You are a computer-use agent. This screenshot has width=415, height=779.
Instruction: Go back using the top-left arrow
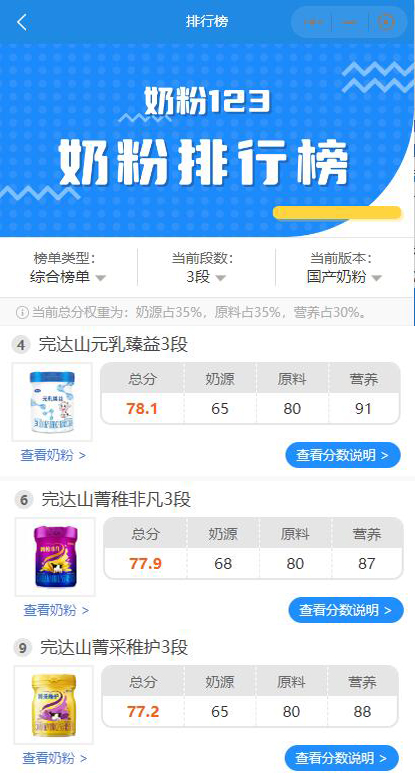pos(22,22)
